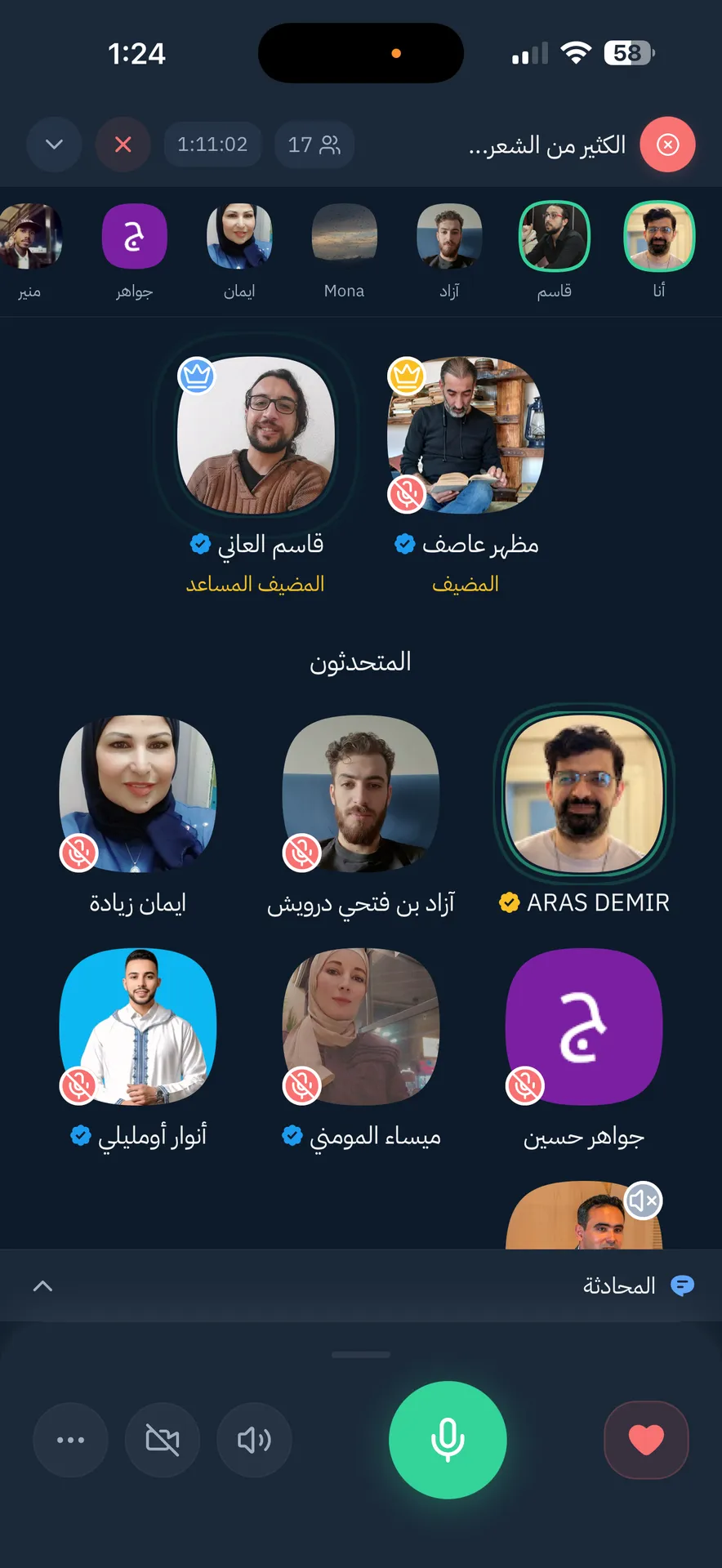722x1568 pixels.
Task: Send a heart reaction
Action: 645,1440
